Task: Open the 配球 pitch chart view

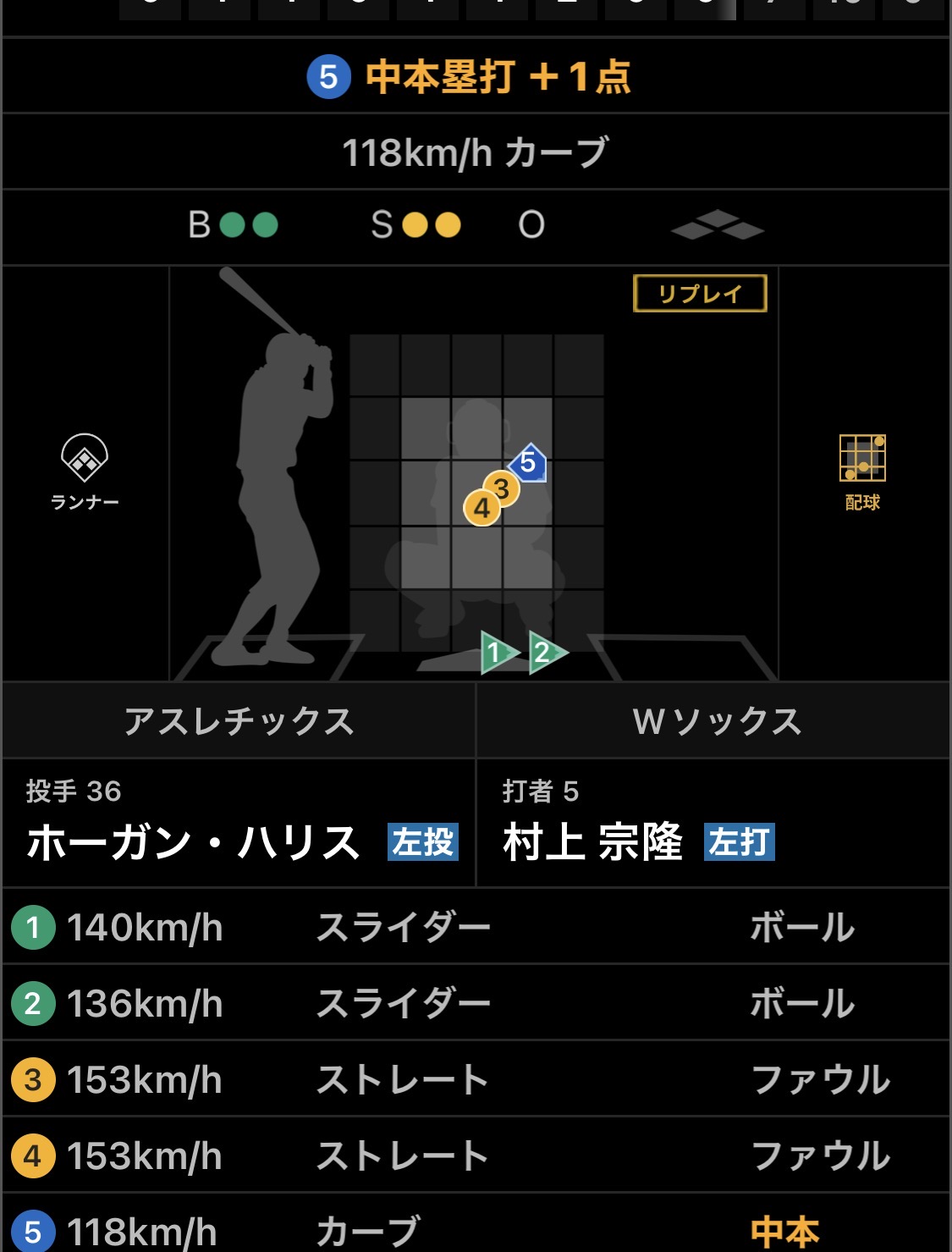Action: [862, 471]
